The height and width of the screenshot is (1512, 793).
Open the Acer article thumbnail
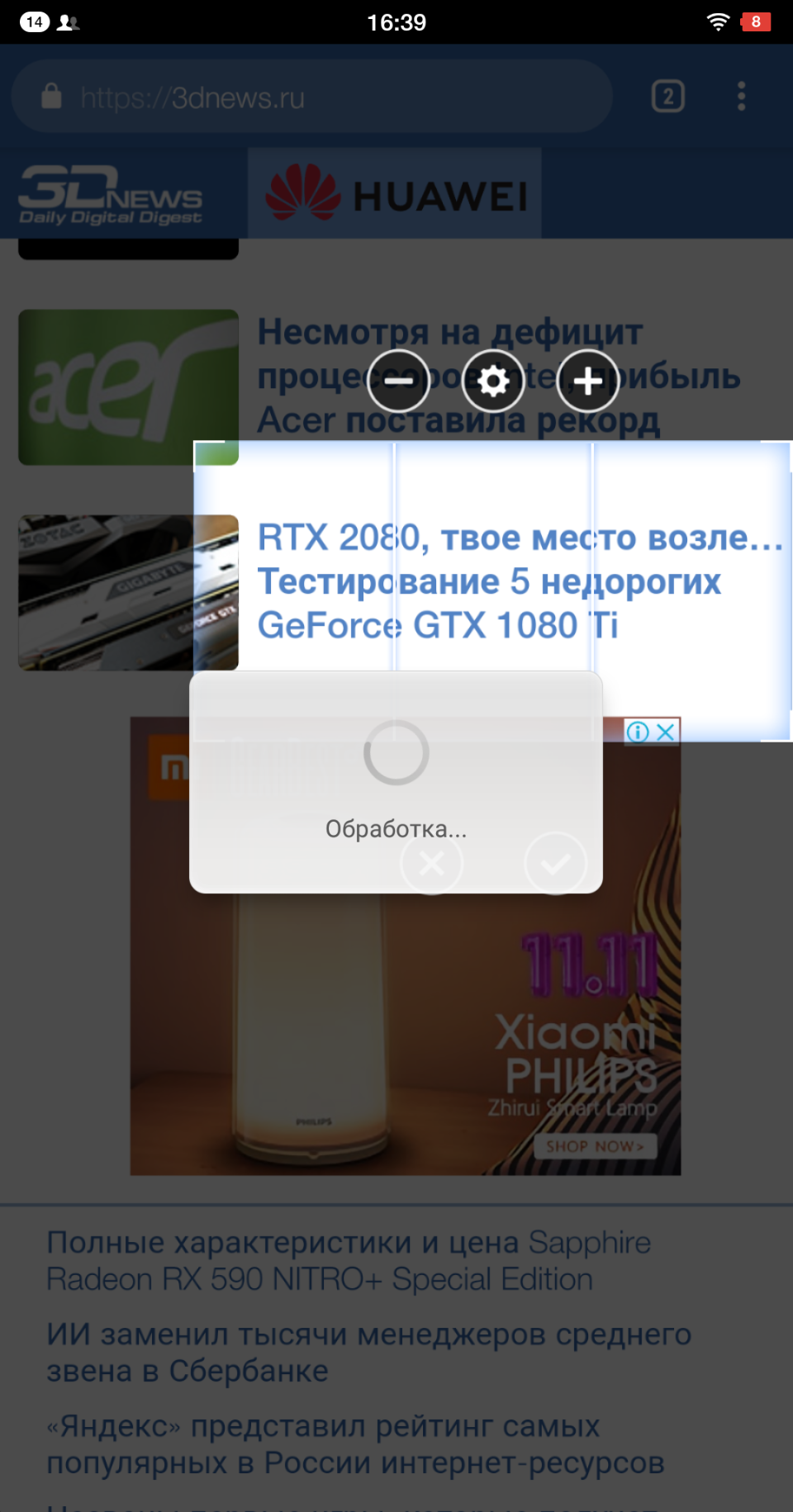[x=129, y=387]
